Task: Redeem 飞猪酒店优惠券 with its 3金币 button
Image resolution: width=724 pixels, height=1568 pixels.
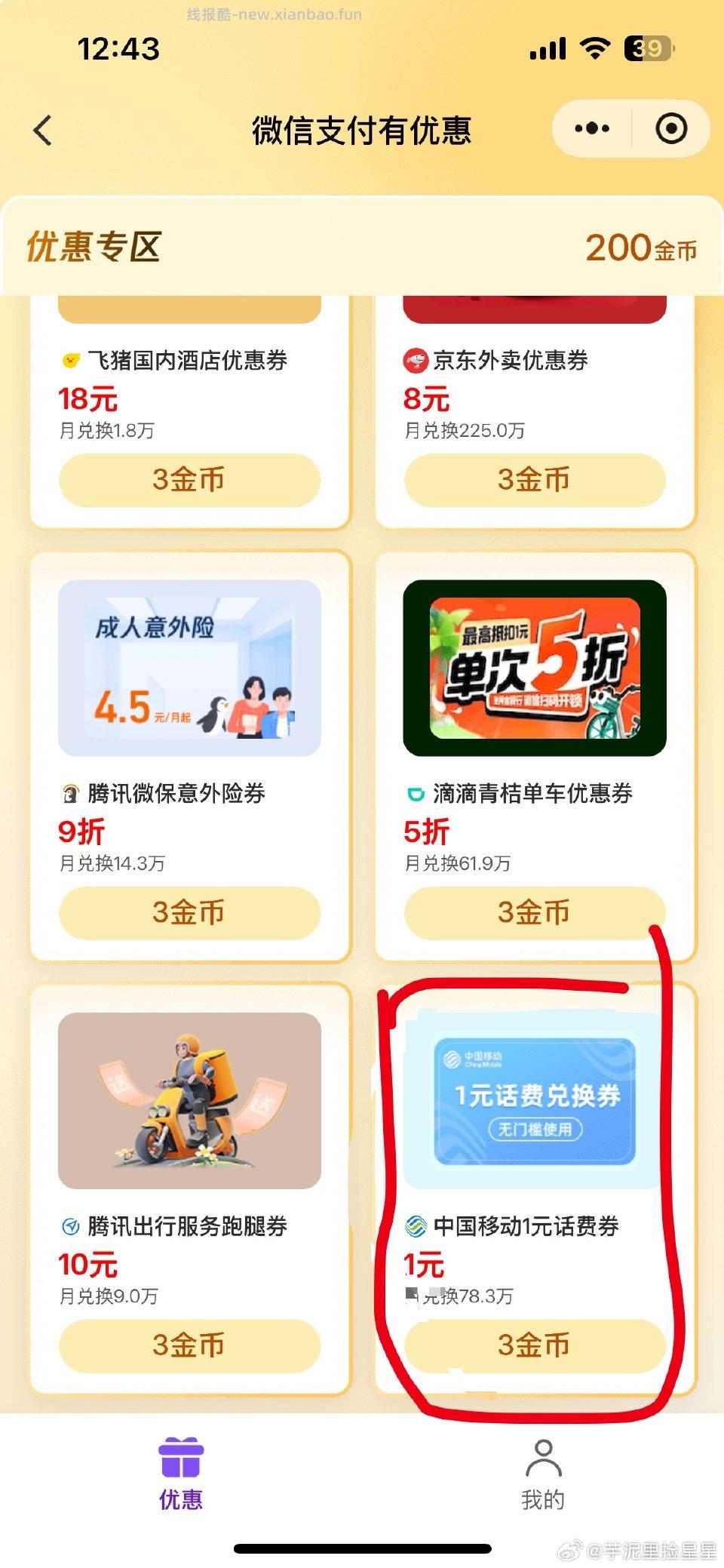Action: [189, 480]
